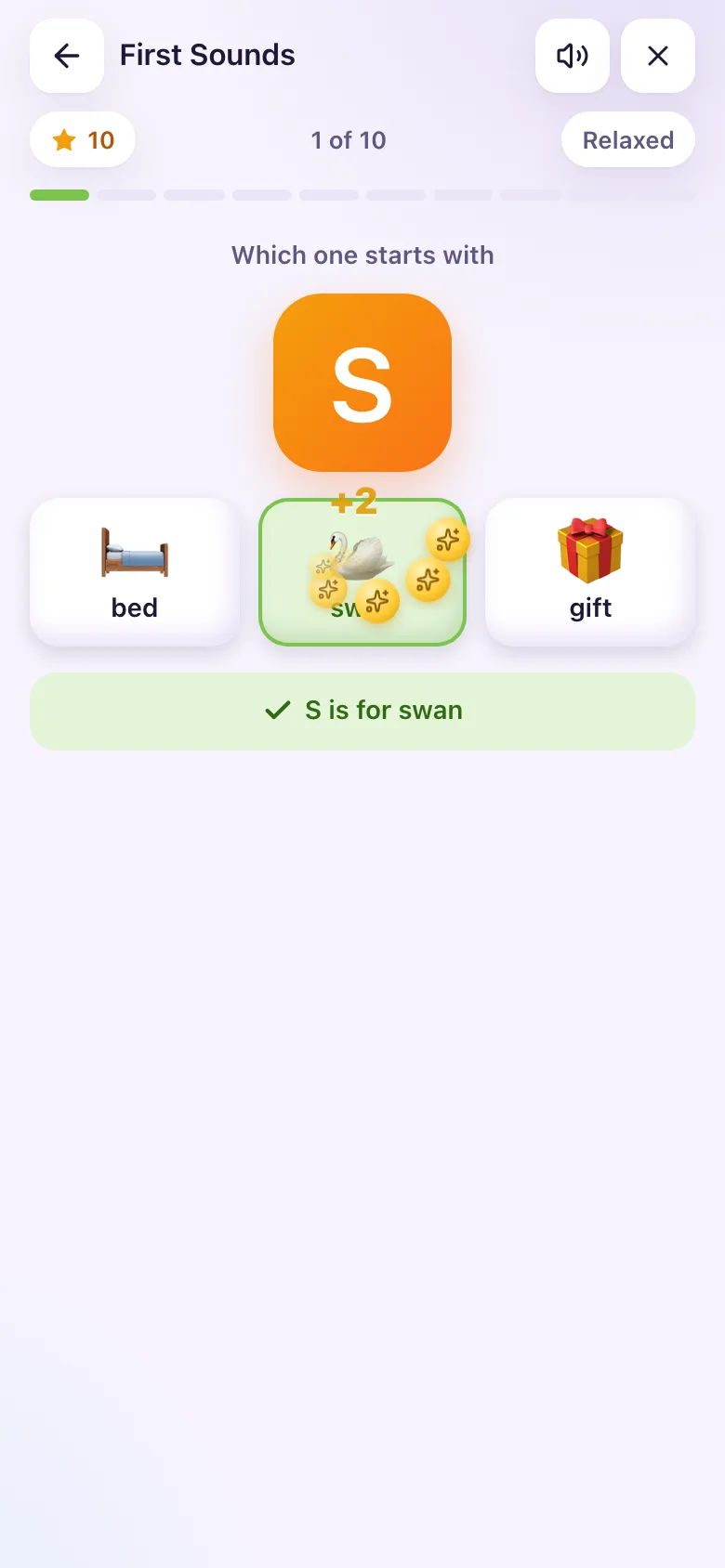Close the First Sounds game

coord(658,56)
